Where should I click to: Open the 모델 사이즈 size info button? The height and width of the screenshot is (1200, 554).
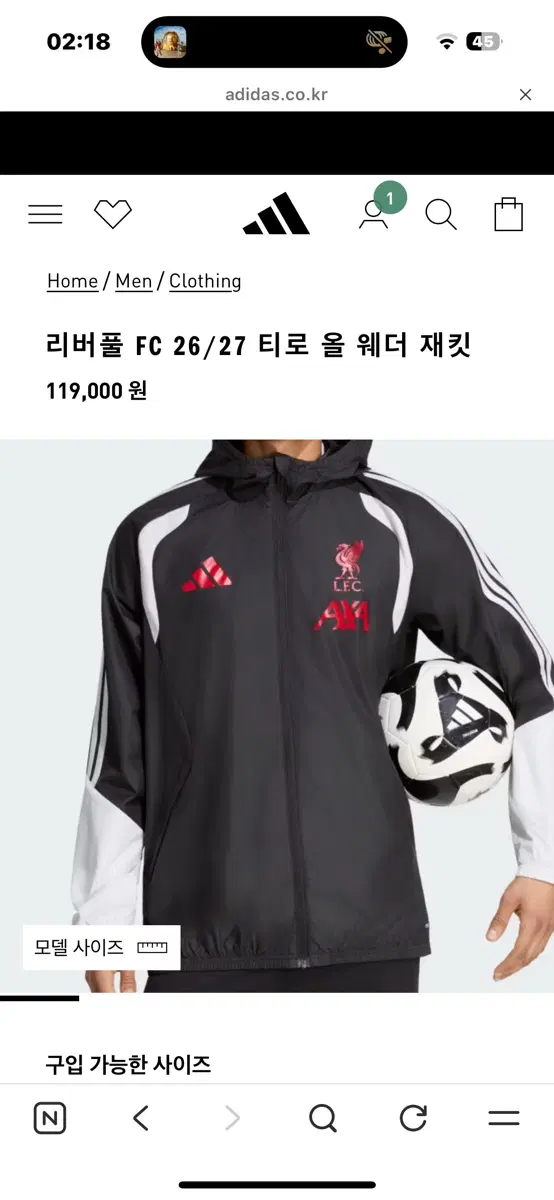pyautogui.click(x=102, y=947)
